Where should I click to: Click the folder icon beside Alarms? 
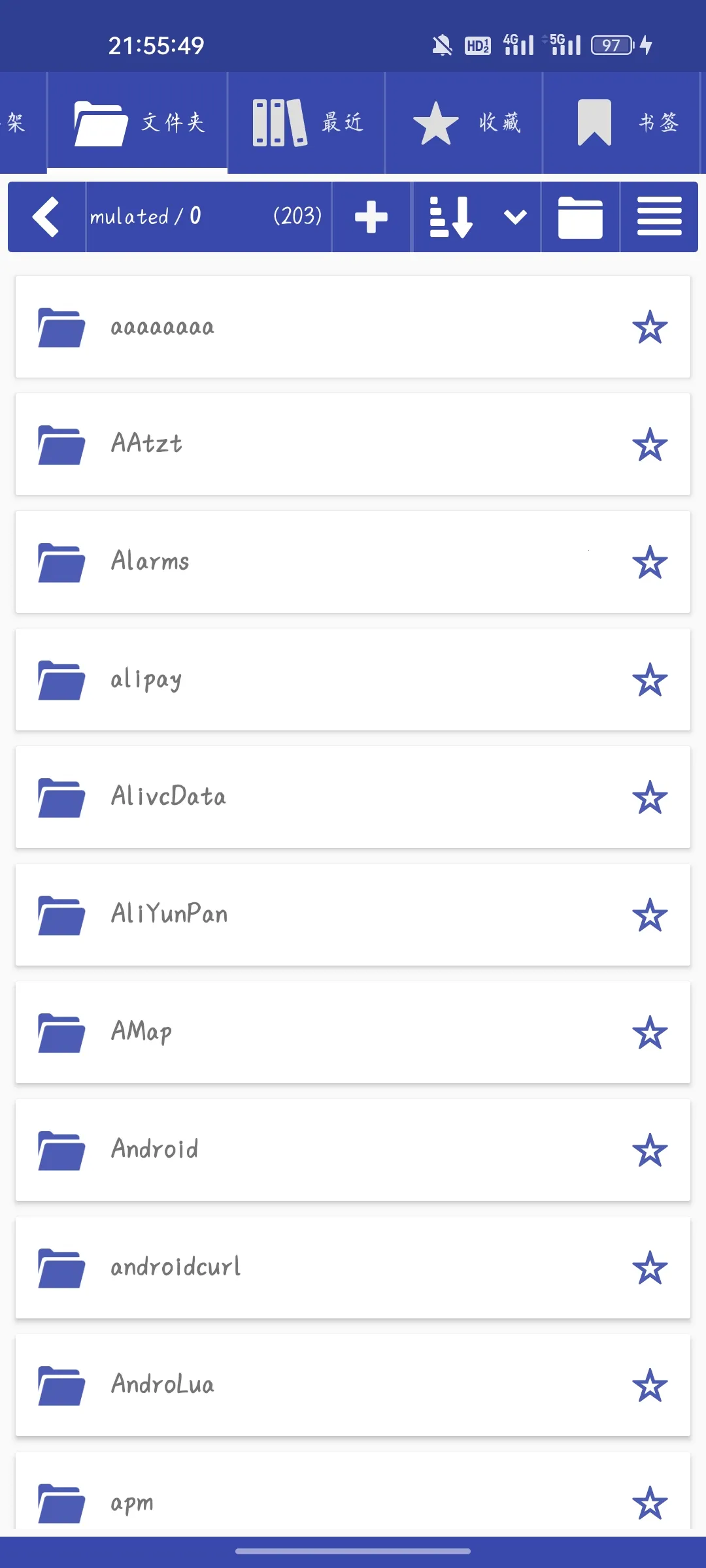tap(61, 561)
